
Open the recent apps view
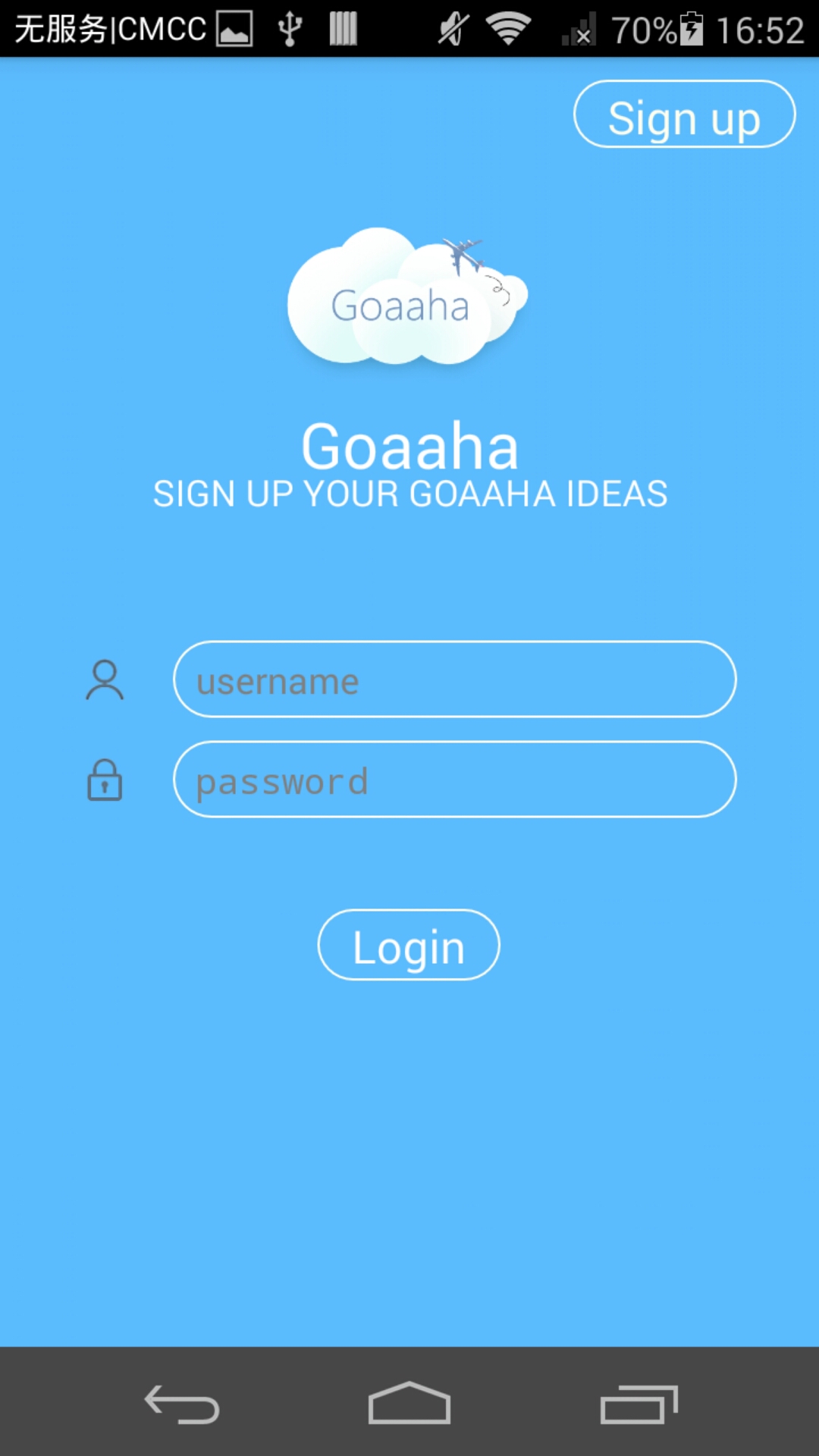coord(639,1404)
